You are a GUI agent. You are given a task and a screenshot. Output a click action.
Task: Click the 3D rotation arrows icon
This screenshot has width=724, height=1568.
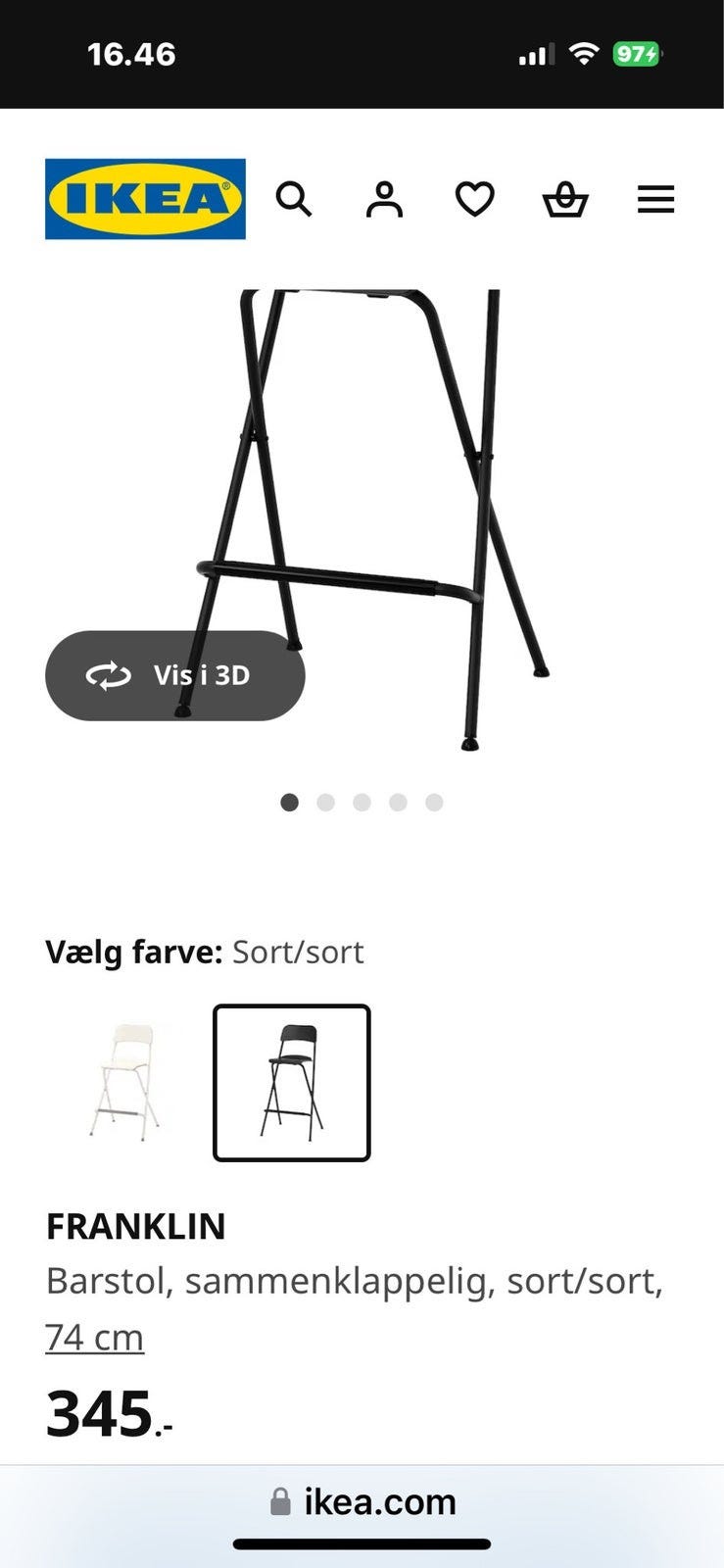[x=110, y=674]
